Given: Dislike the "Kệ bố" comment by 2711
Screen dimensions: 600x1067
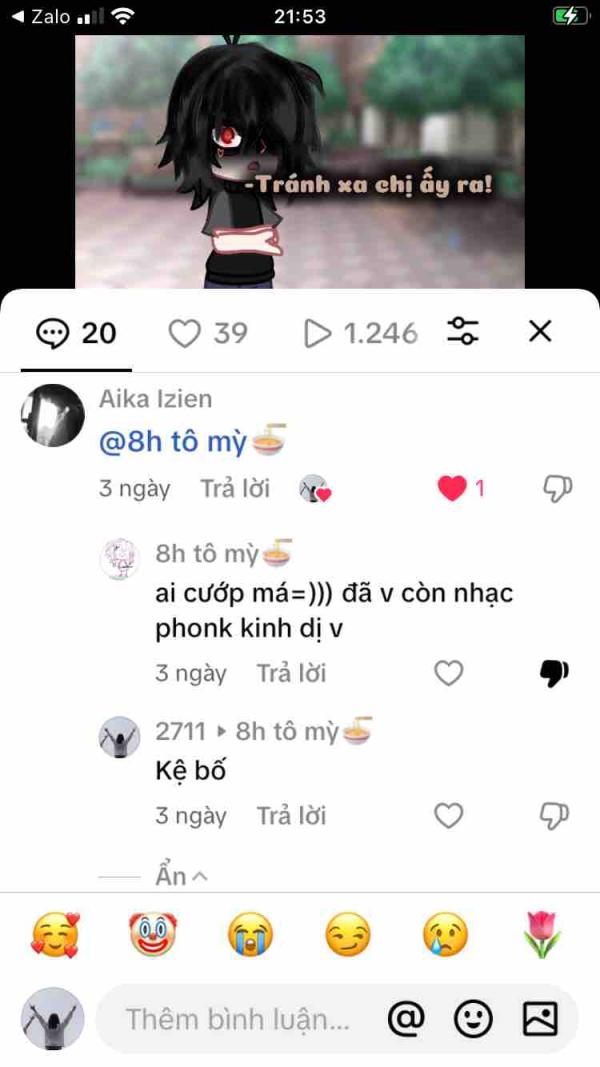Looking at the screenshot, I should pos(555,816).
